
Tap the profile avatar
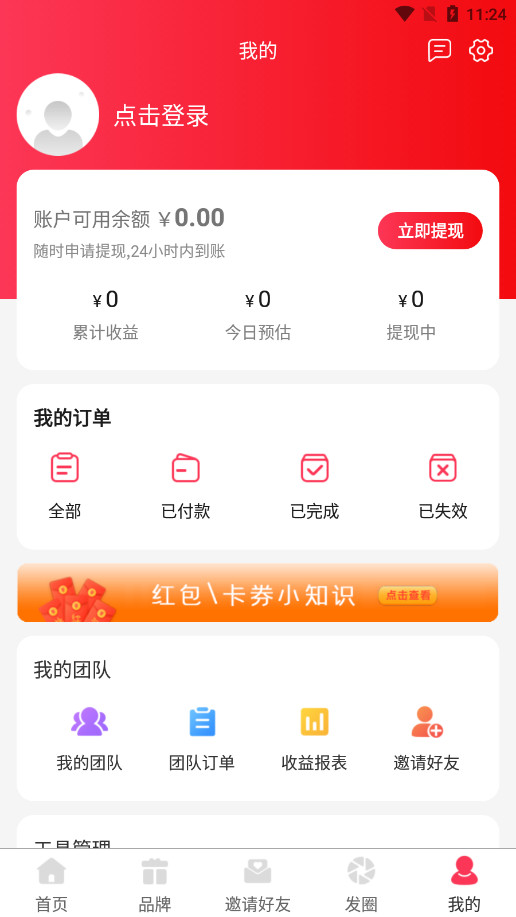58,115
